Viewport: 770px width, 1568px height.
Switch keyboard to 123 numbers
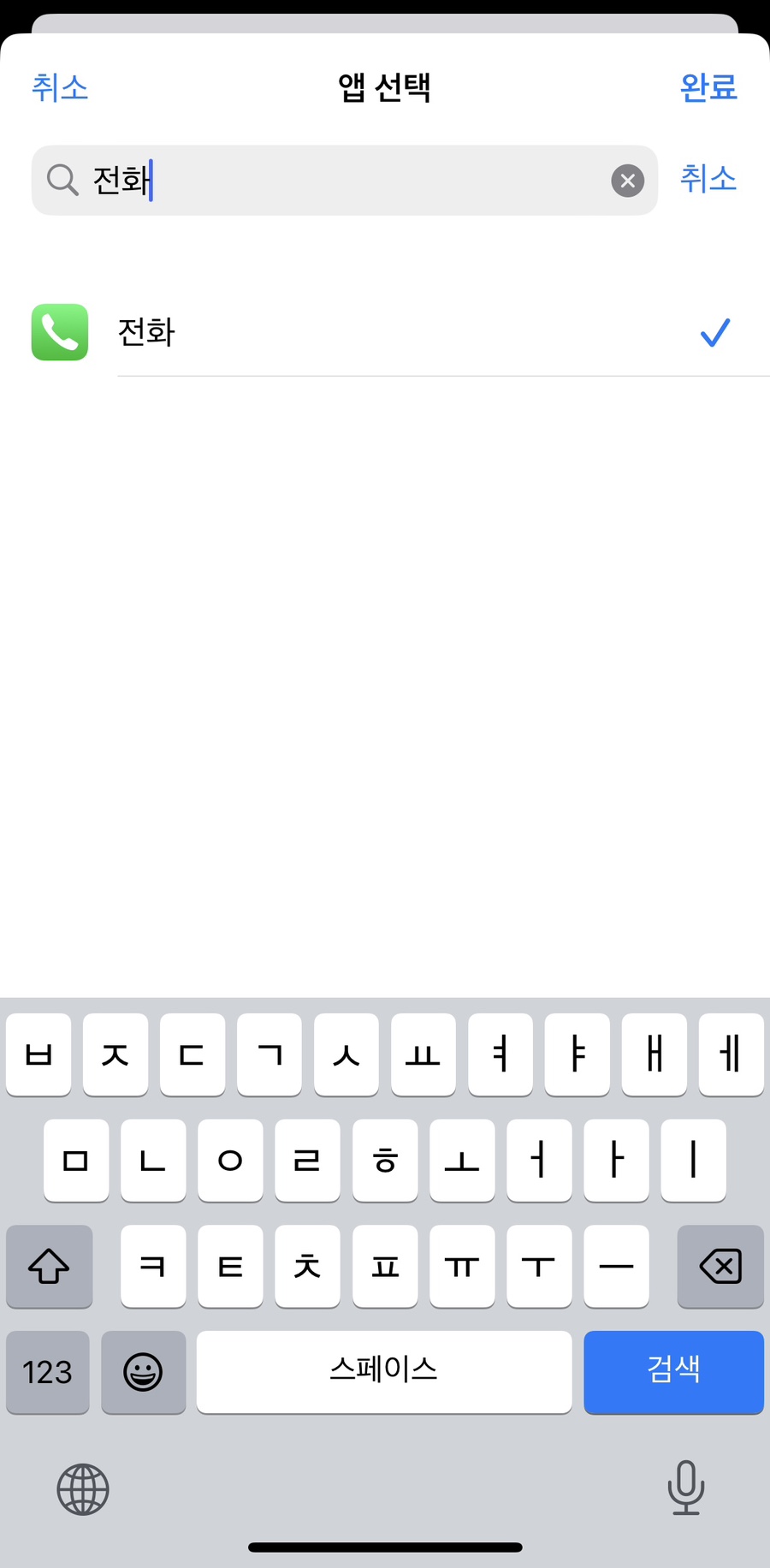point(48,1371)
